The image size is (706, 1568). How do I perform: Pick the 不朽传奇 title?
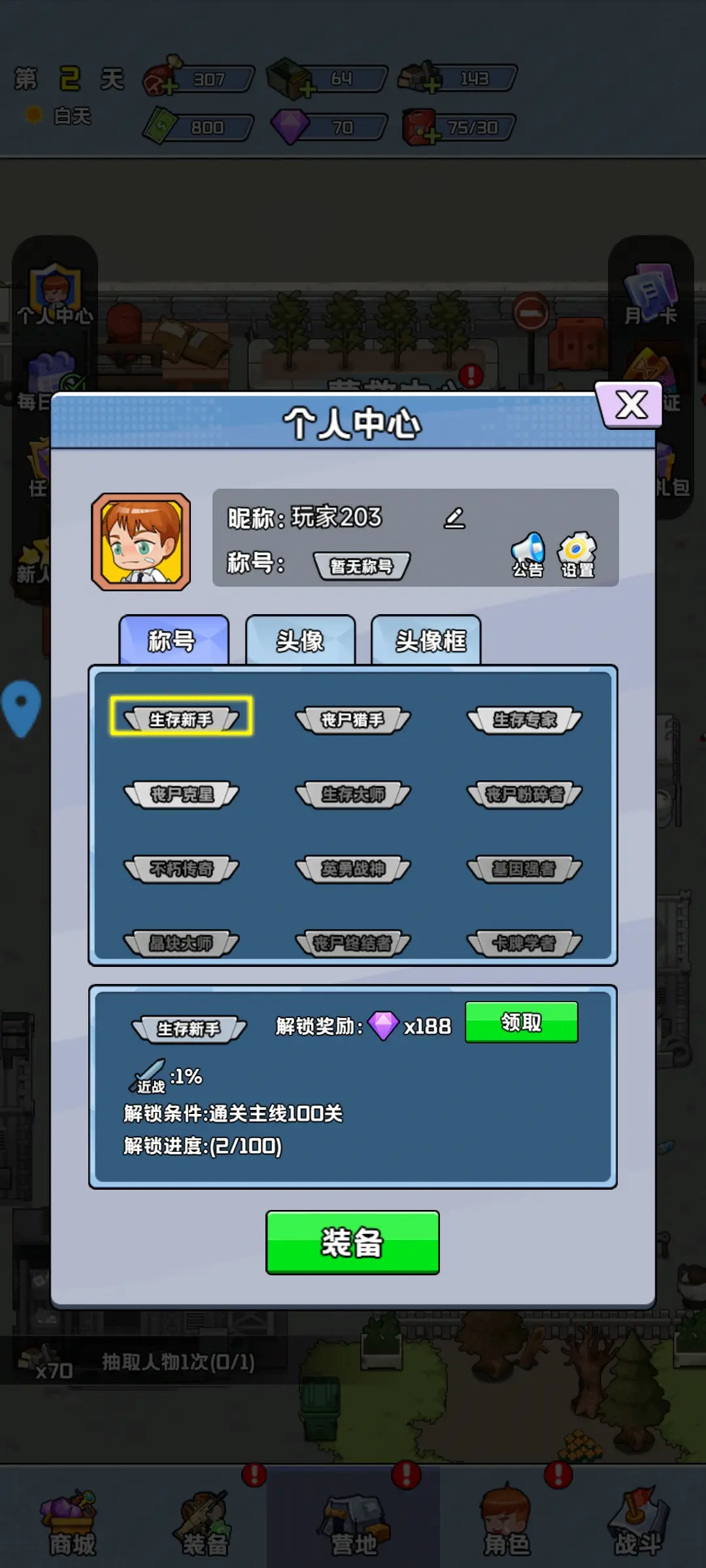point(182,869)
